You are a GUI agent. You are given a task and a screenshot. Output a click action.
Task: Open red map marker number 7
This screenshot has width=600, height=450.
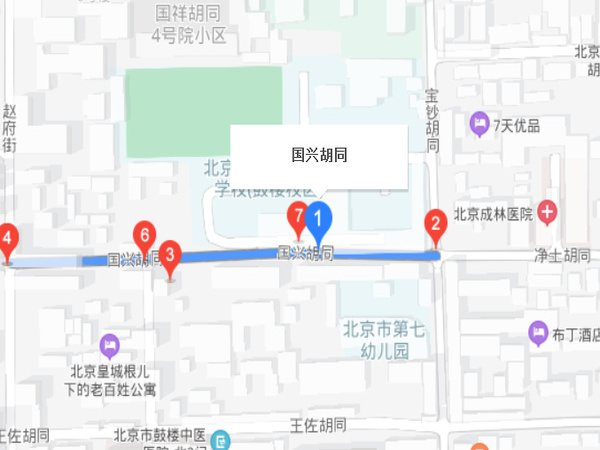[298, 216]
